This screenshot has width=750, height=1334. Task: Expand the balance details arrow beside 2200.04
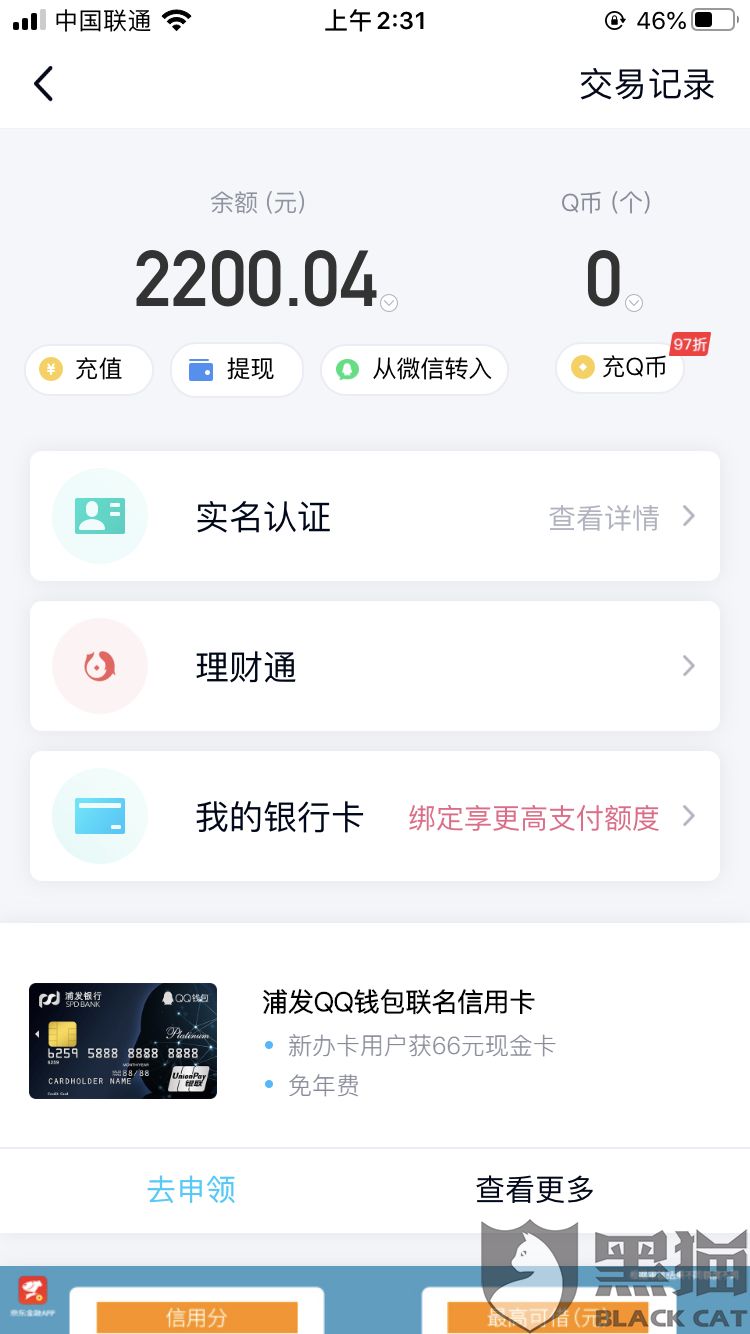click(x=389, y=303)
